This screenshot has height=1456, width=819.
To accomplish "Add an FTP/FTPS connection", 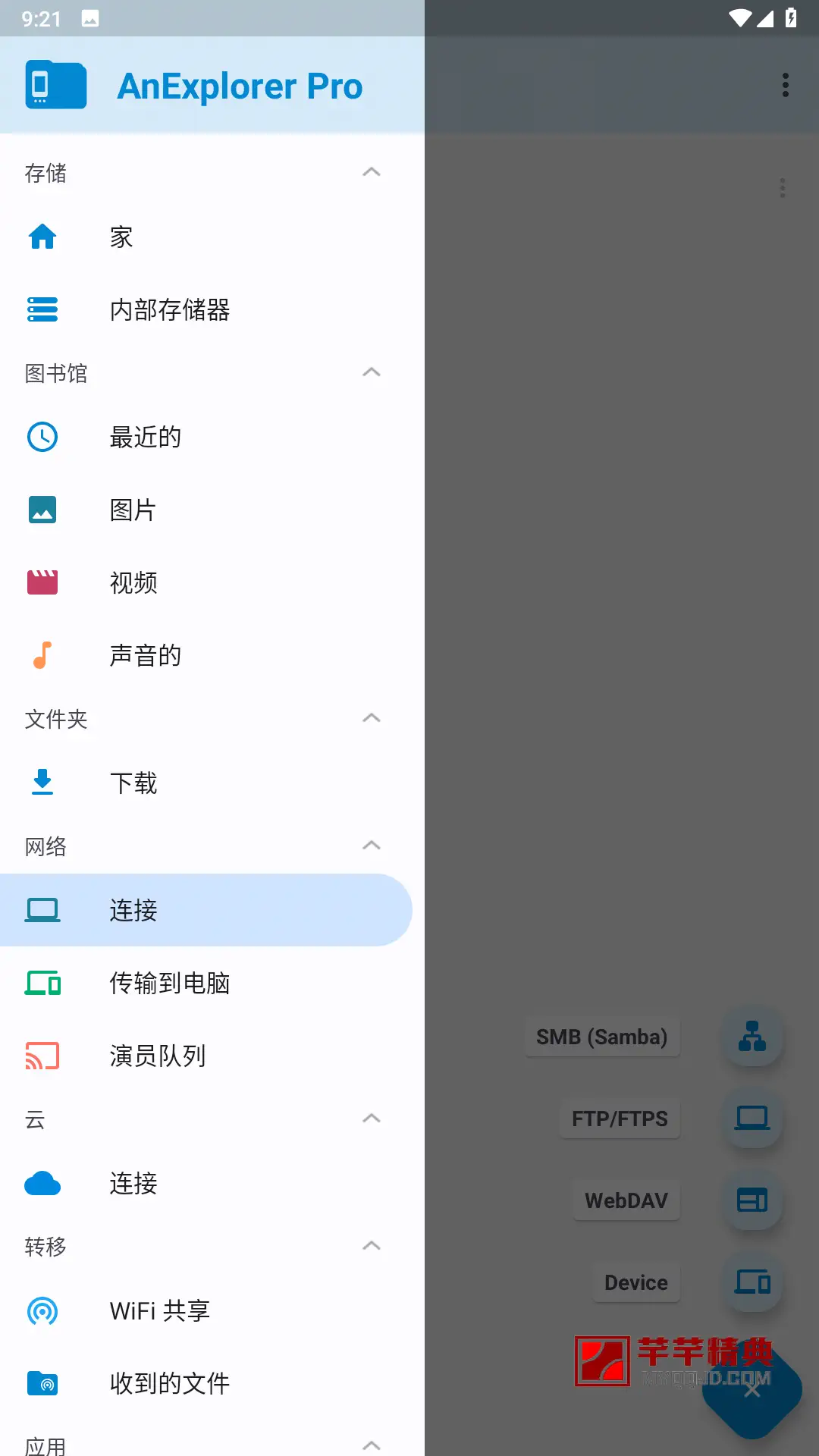I will point(752,1119).
